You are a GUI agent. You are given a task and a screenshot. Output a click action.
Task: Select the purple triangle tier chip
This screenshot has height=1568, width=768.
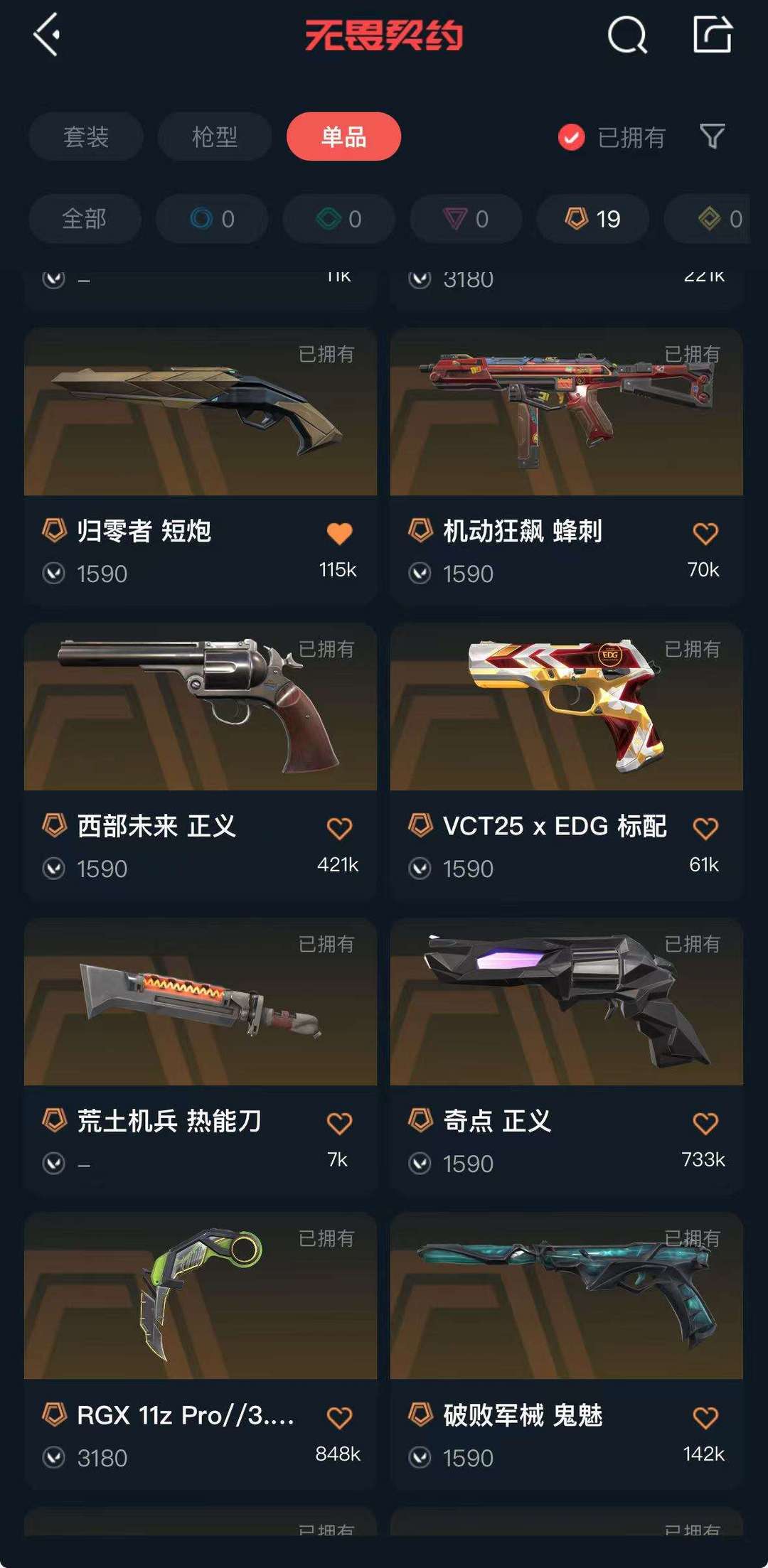click(x=466, y=219)
